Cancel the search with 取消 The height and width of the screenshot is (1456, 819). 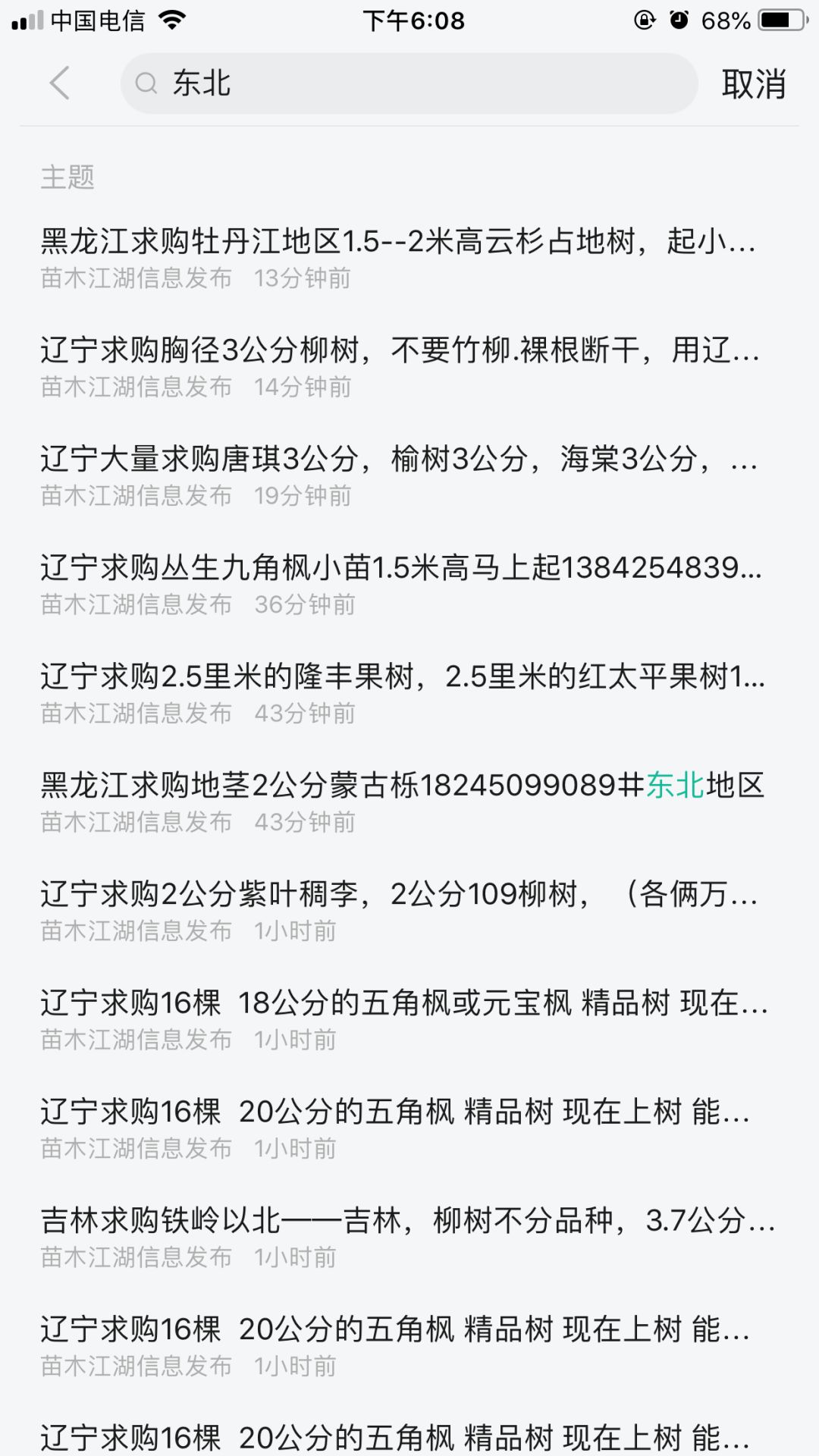(x=753, y=83)
